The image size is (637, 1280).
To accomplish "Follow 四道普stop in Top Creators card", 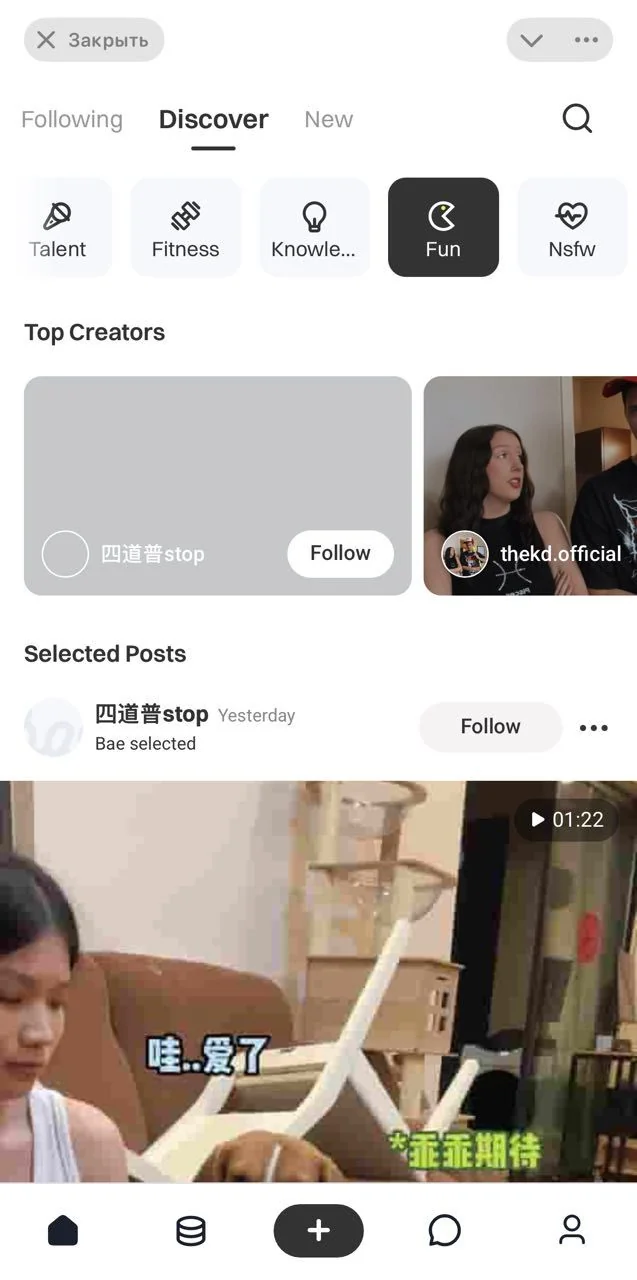I will [340, 553].
